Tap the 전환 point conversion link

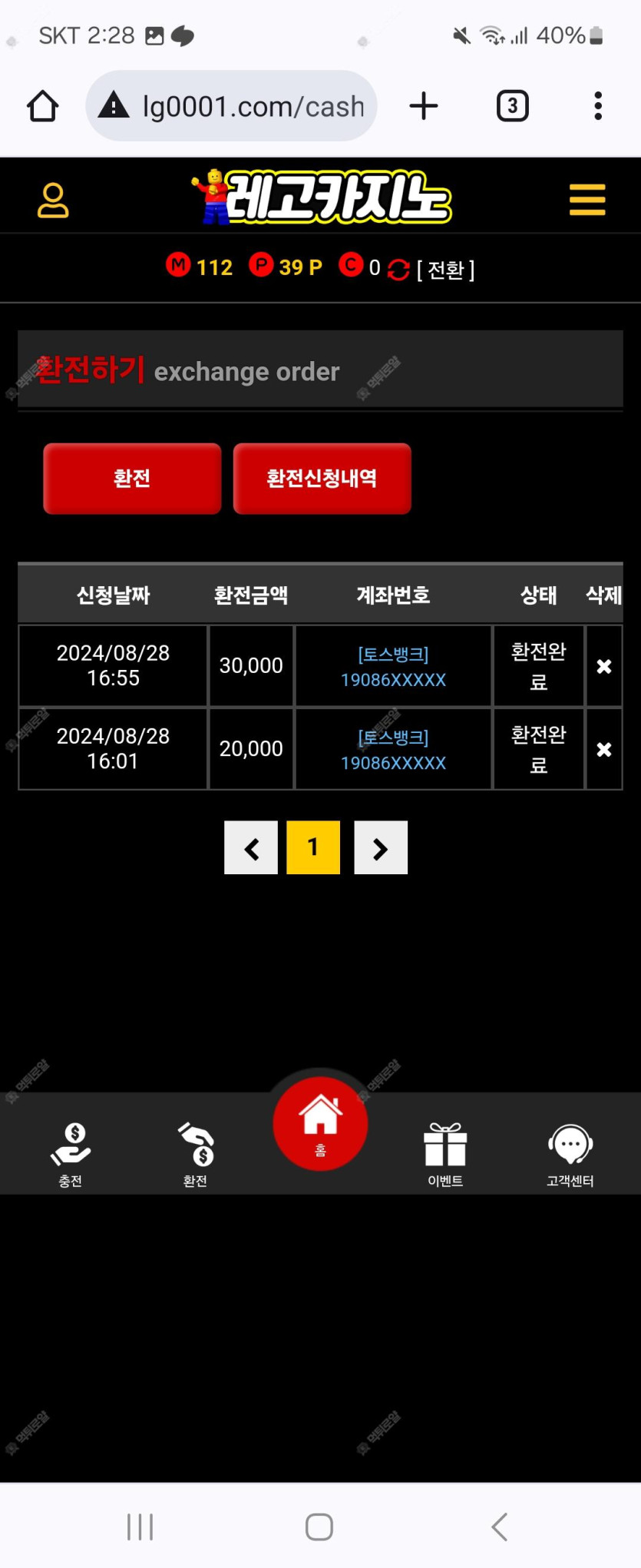coord(444,270)
